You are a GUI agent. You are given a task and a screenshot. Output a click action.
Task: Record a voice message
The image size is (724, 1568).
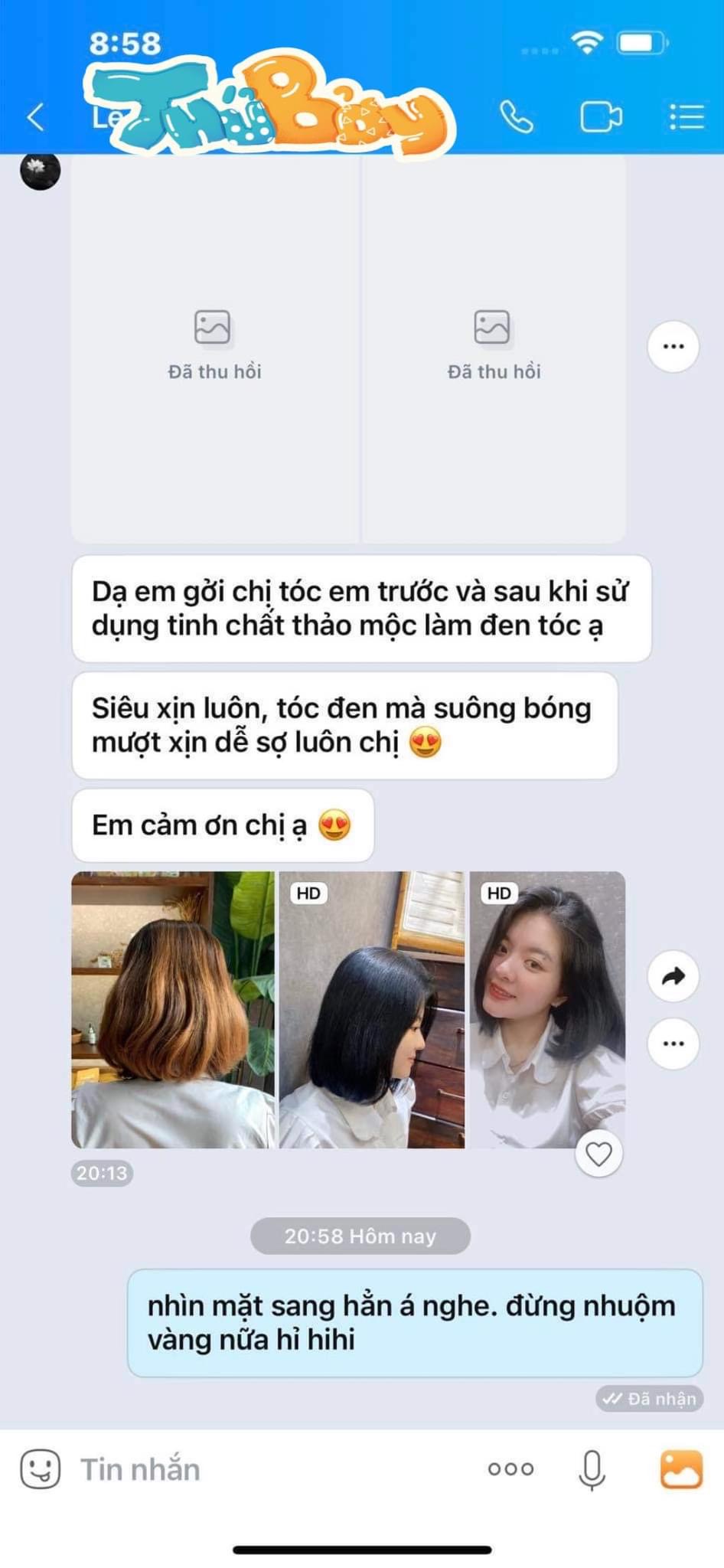pyautogui.click(x=592, y=1468)
